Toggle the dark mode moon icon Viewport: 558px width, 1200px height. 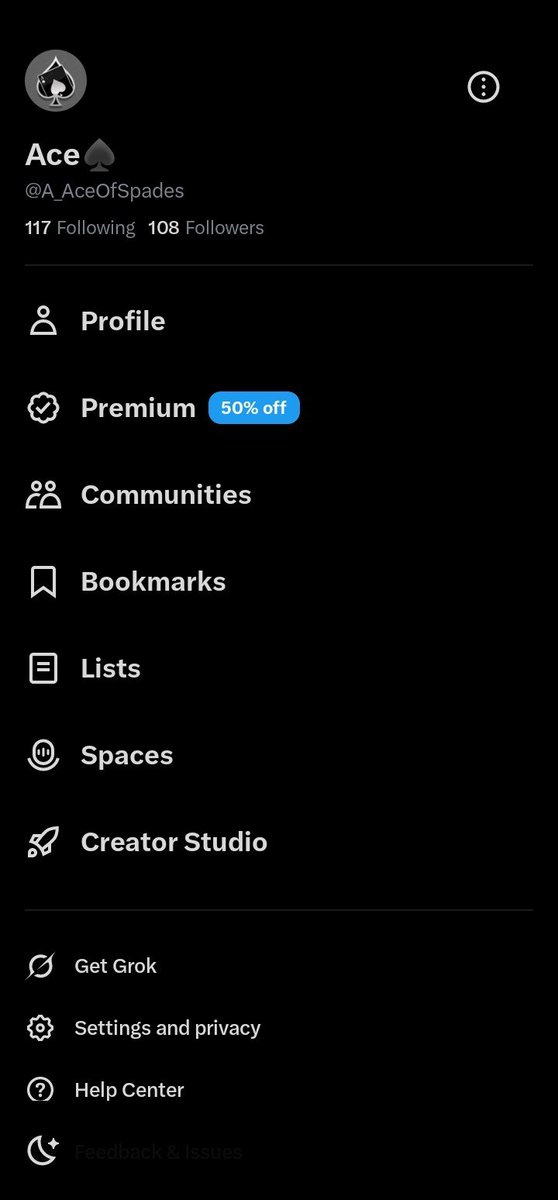(42, 1152)
